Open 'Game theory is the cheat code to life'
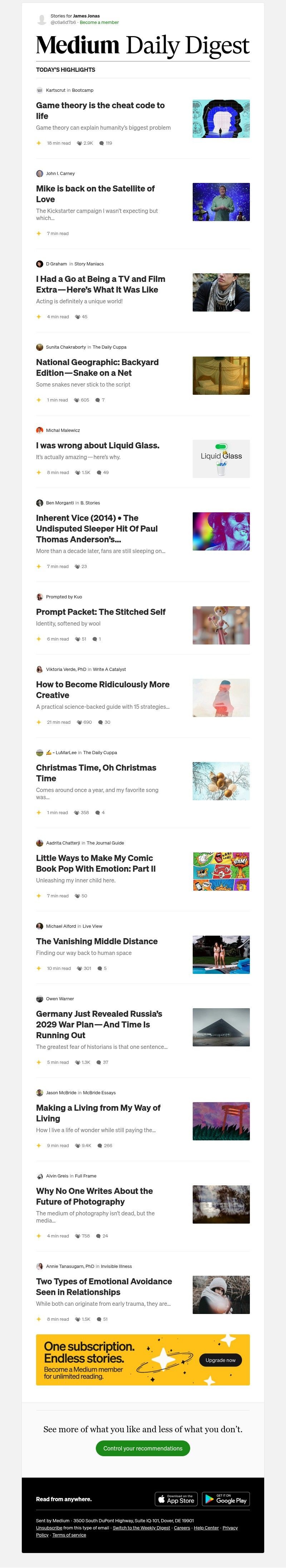 point(100,110)
